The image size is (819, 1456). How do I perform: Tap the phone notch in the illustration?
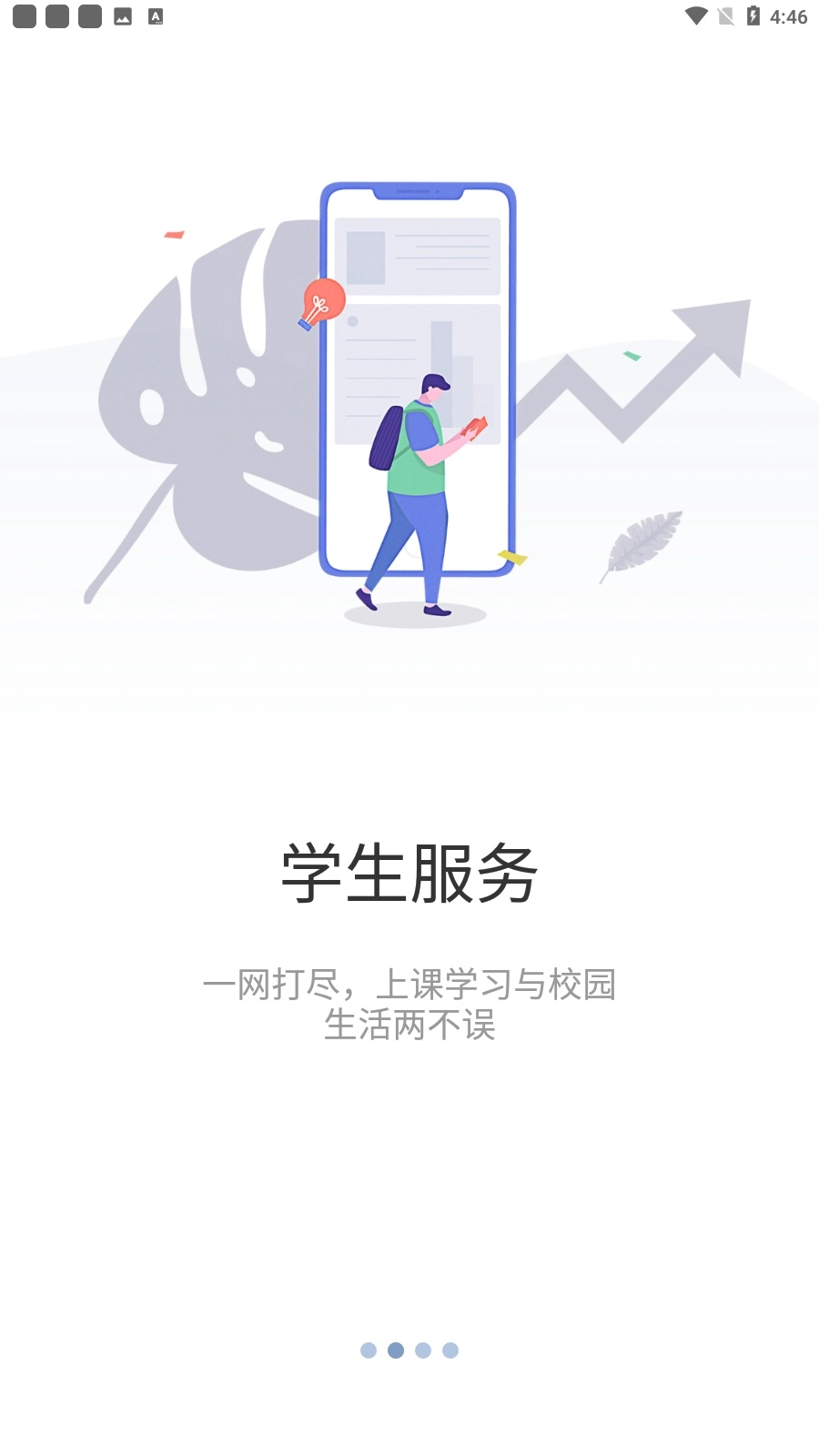point(419,191)
